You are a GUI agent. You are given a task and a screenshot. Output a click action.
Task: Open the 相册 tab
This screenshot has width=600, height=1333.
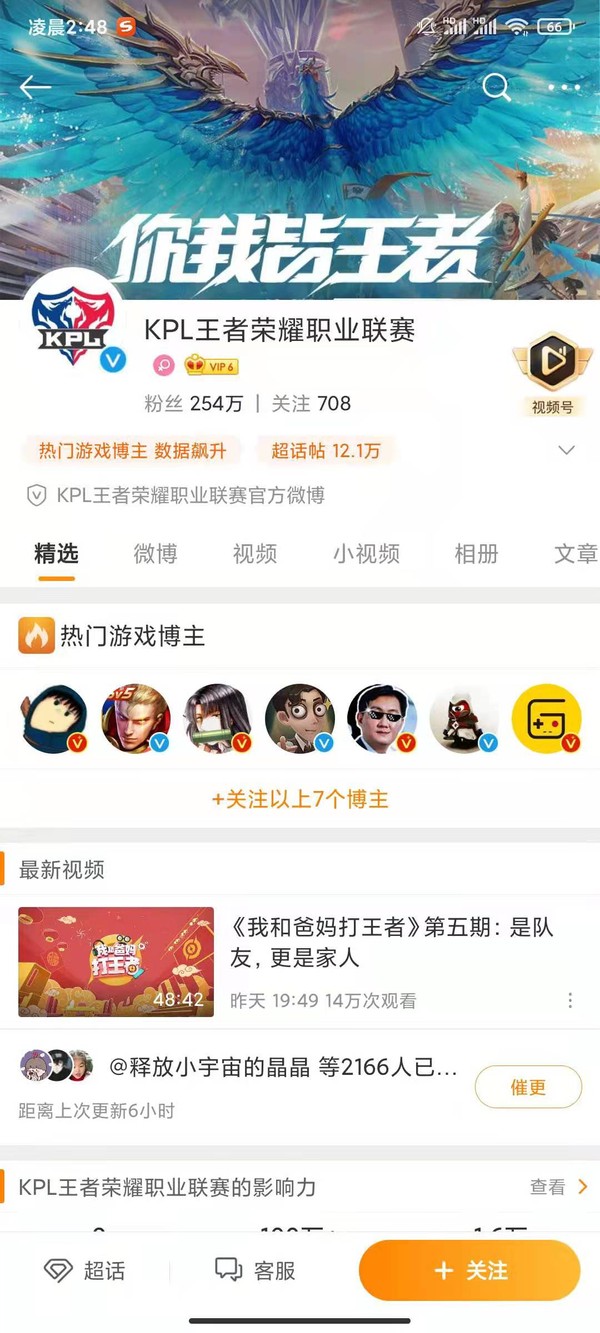click(476, 554)
